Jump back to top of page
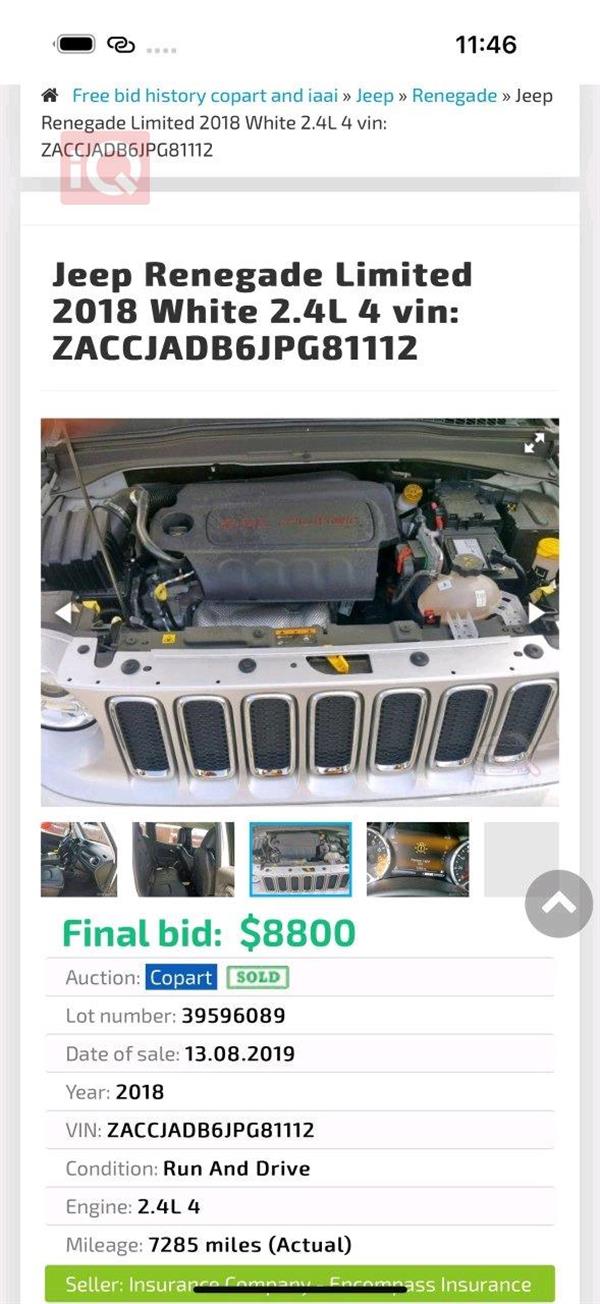600x1304 pixels. [x=559, y=904]
